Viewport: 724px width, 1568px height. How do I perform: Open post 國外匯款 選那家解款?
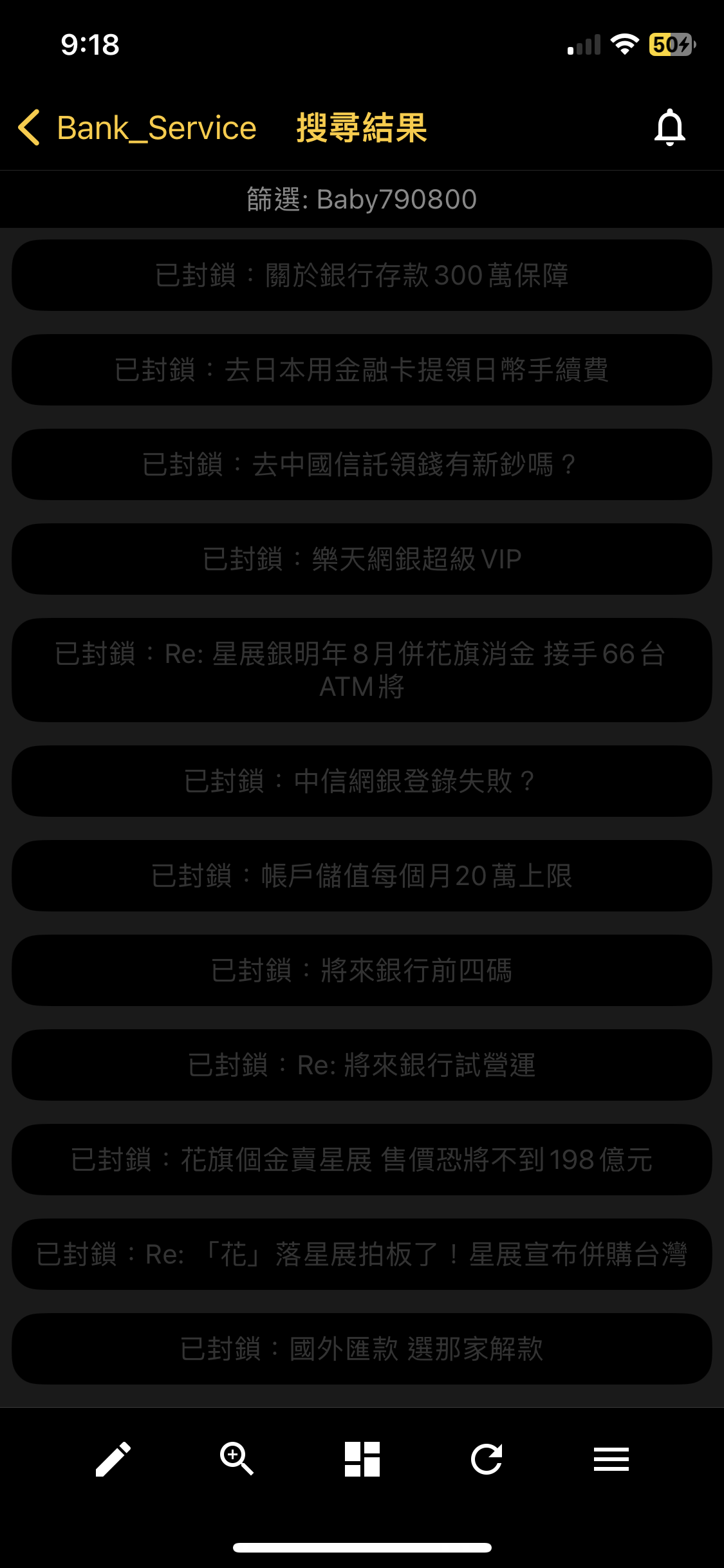pyautogui.click(x=362, y=1349)
